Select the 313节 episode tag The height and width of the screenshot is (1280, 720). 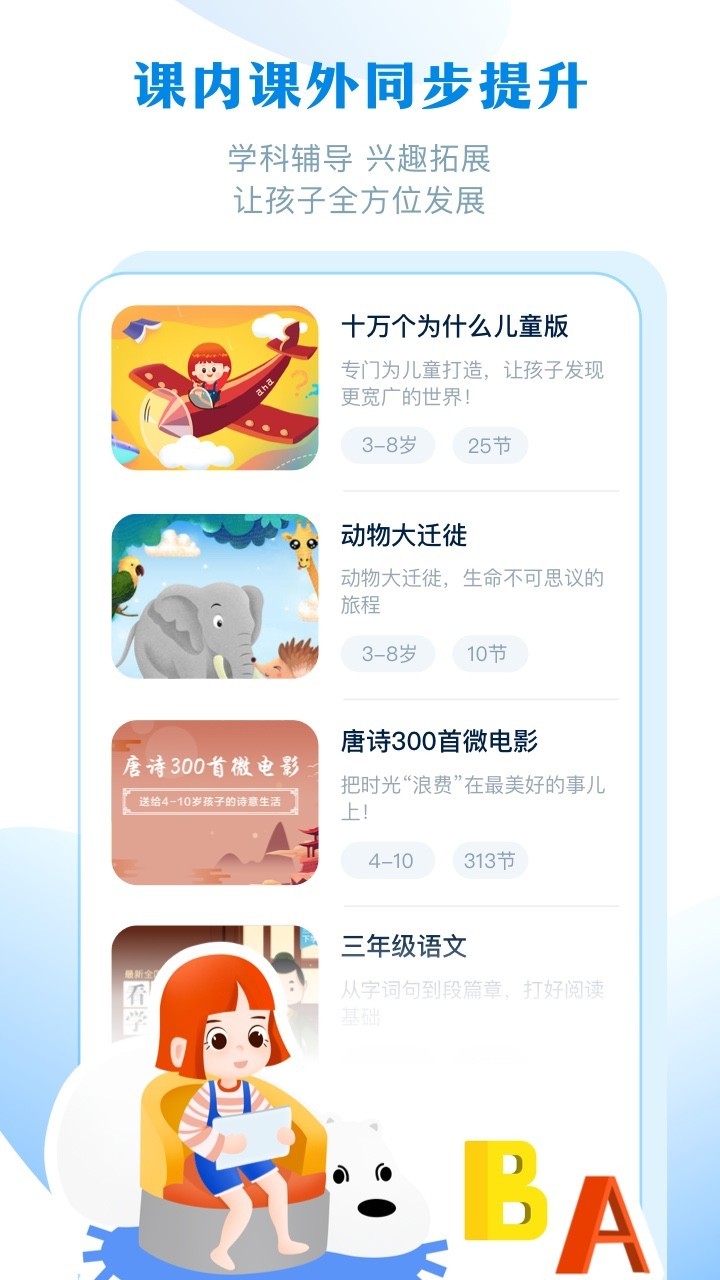click(491, 861)
